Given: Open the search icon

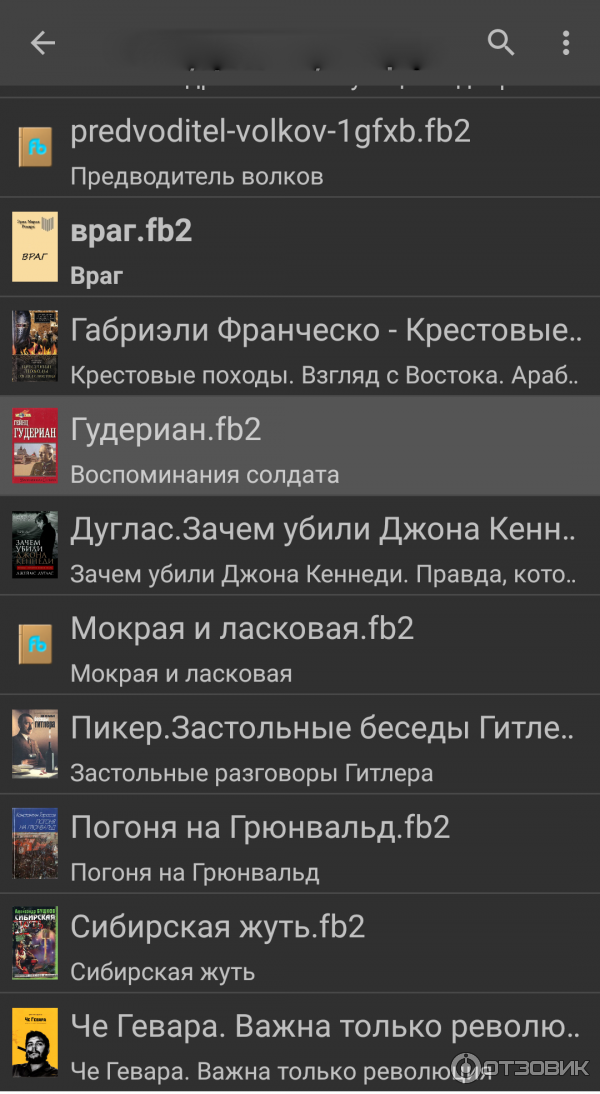Looking at the screenshot, I should coord(500,42).
